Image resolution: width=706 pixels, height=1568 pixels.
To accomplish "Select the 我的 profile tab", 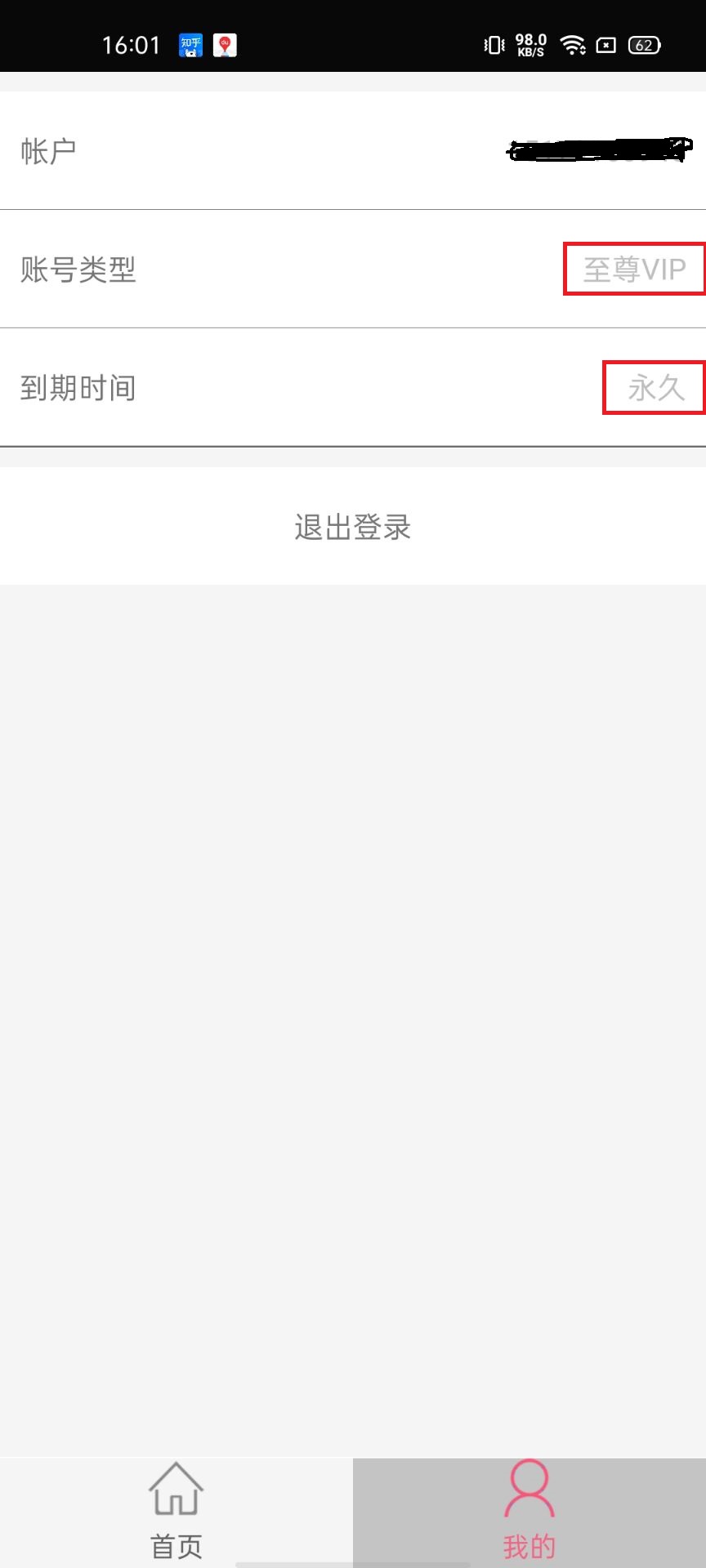I will (x=529, y=1512).
